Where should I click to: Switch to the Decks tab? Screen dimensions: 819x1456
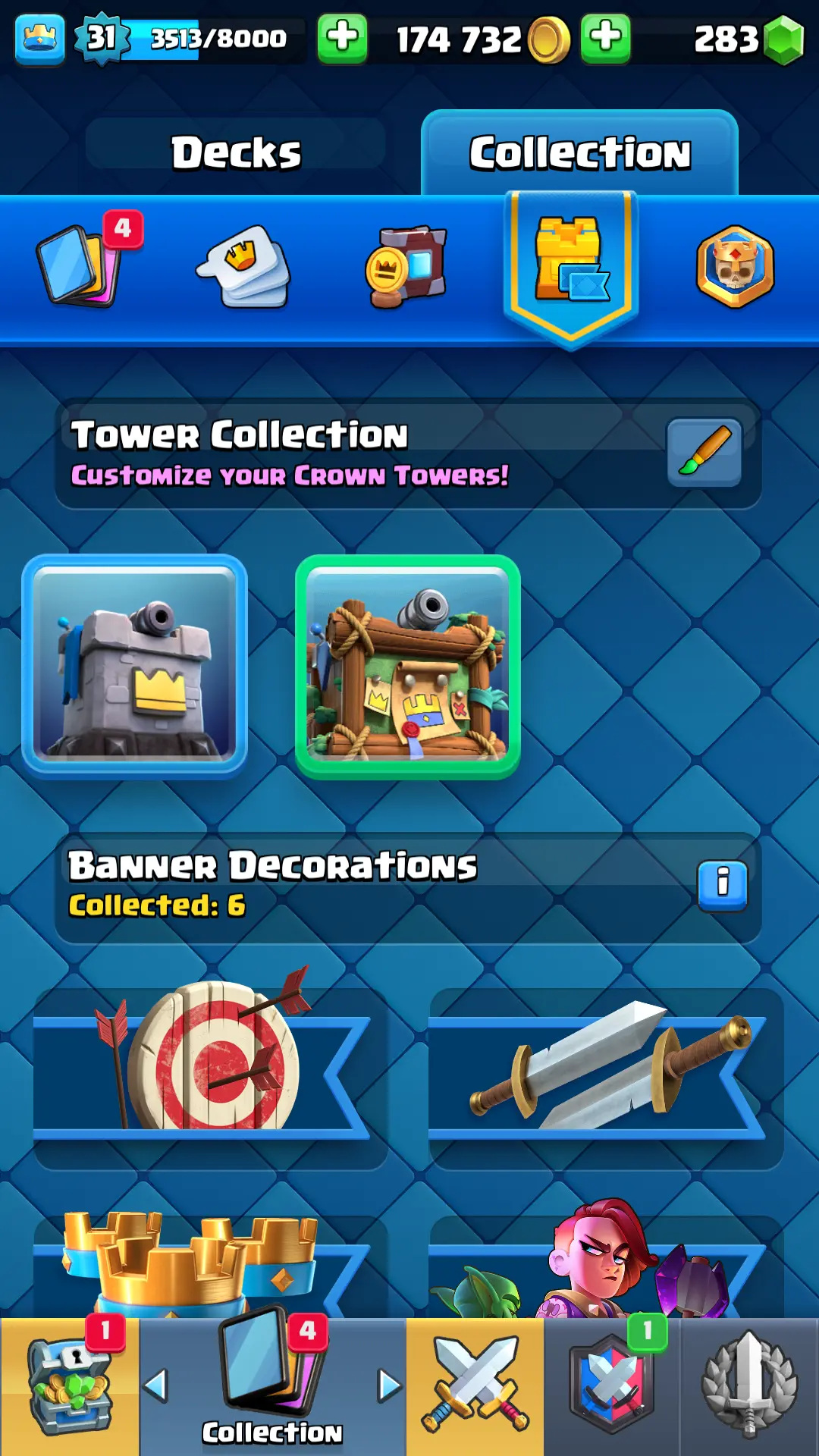click(236, 152)
